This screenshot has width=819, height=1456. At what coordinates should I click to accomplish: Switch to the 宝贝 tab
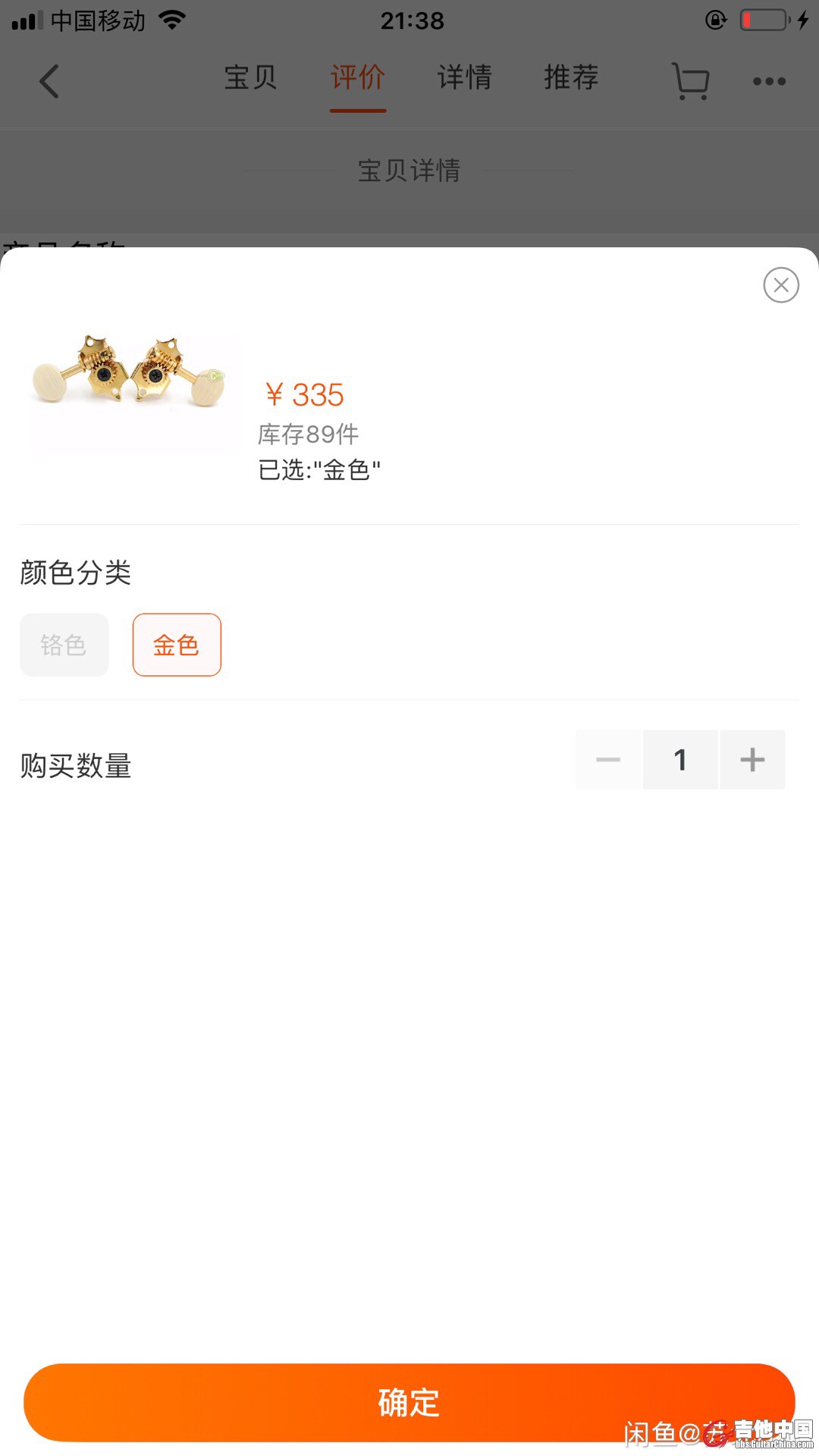pyautogui.click(x=250, y=78)
